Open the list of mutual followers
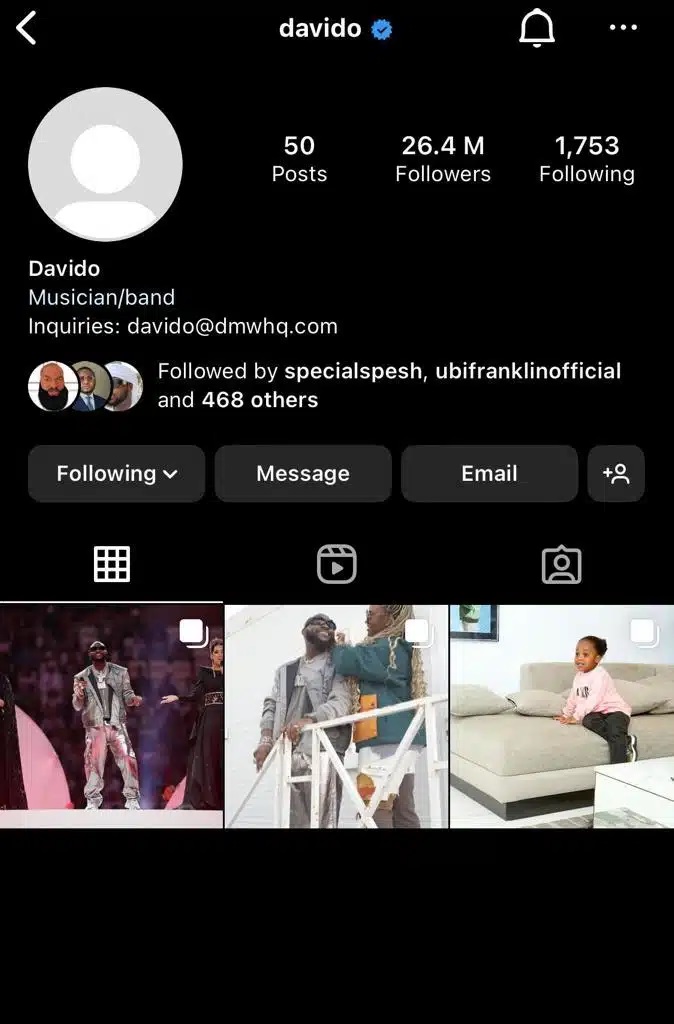674x1024 pixels. point(388,385)
